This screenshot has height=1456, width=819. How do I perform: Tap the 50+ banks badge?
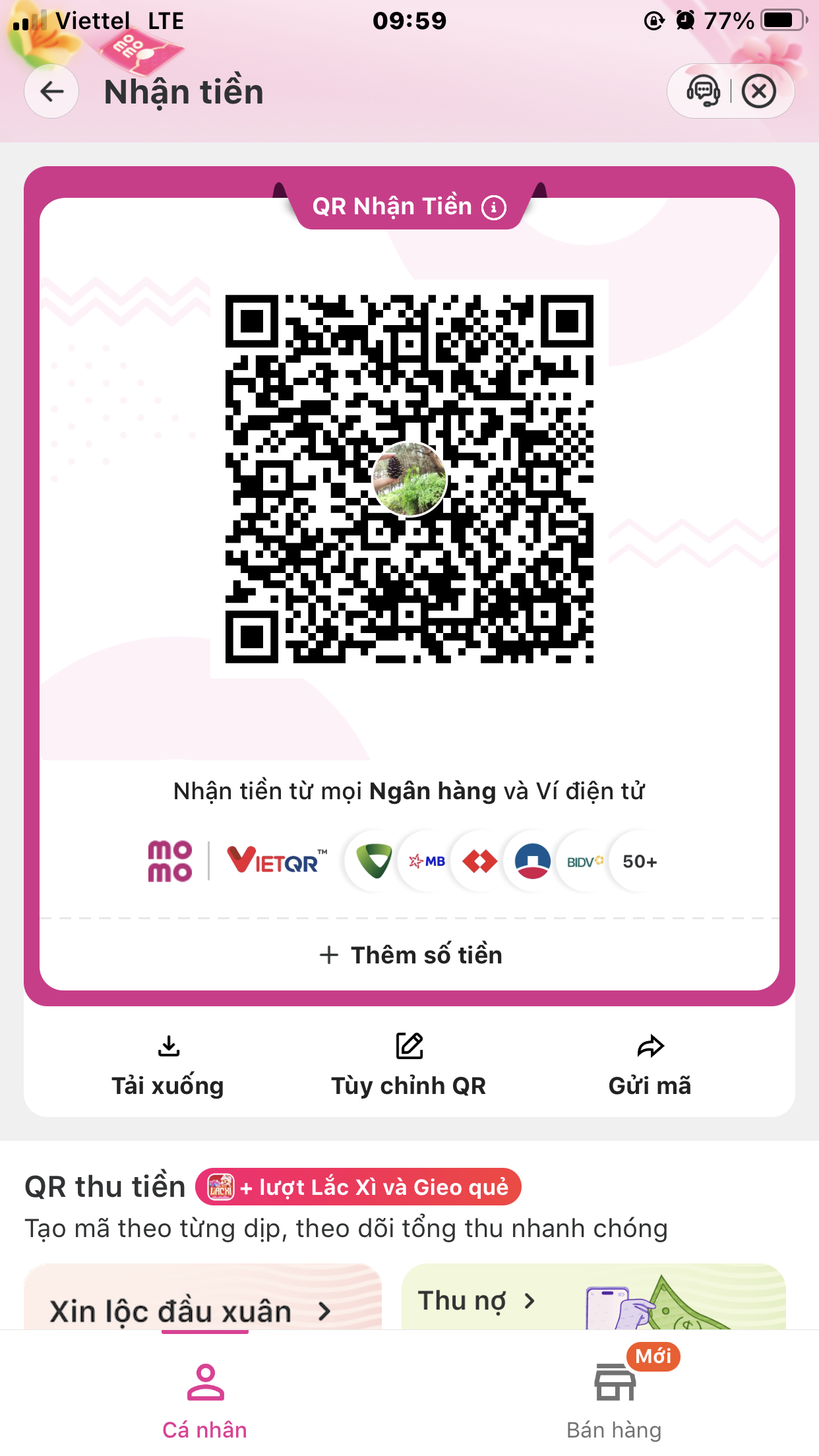[x=640, y=861]
